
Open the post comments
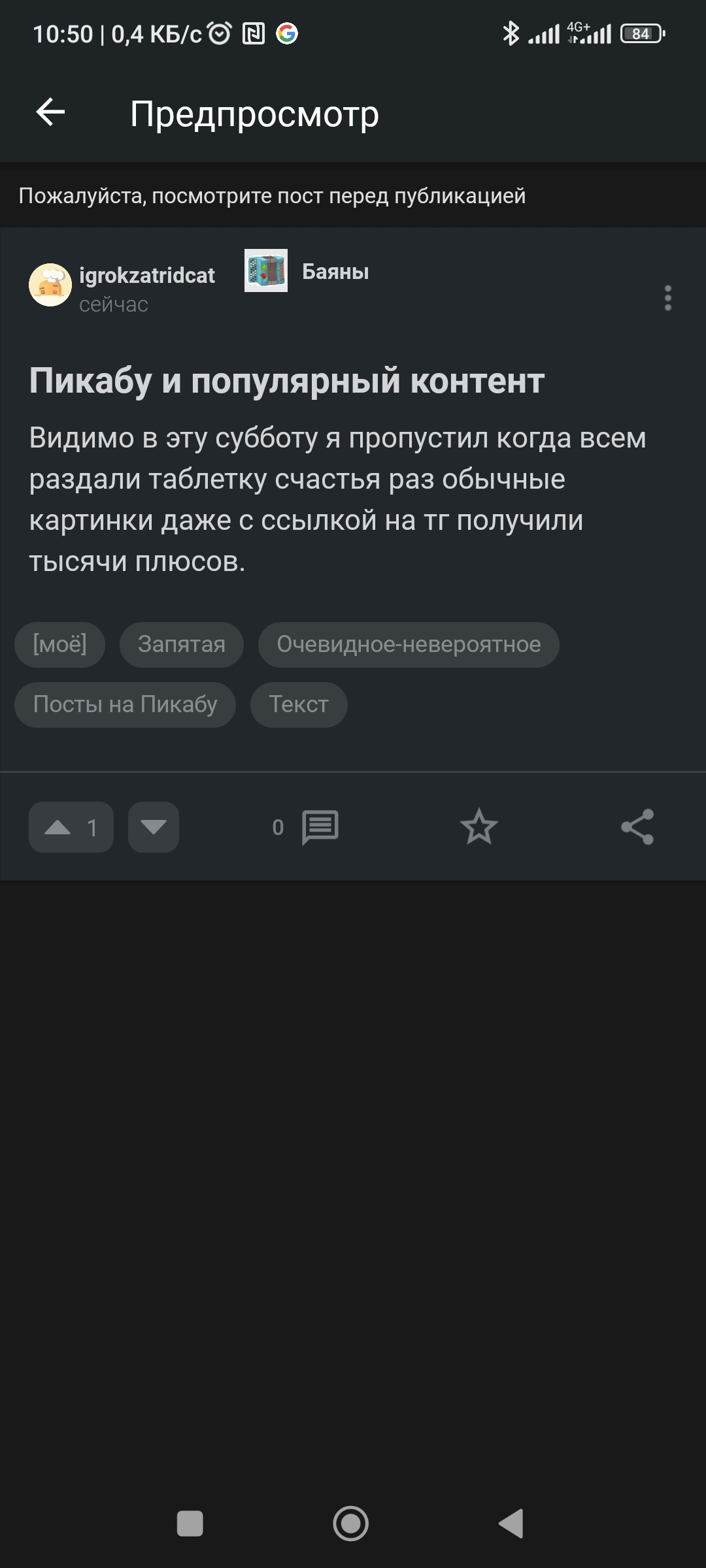tap(320, 827)
